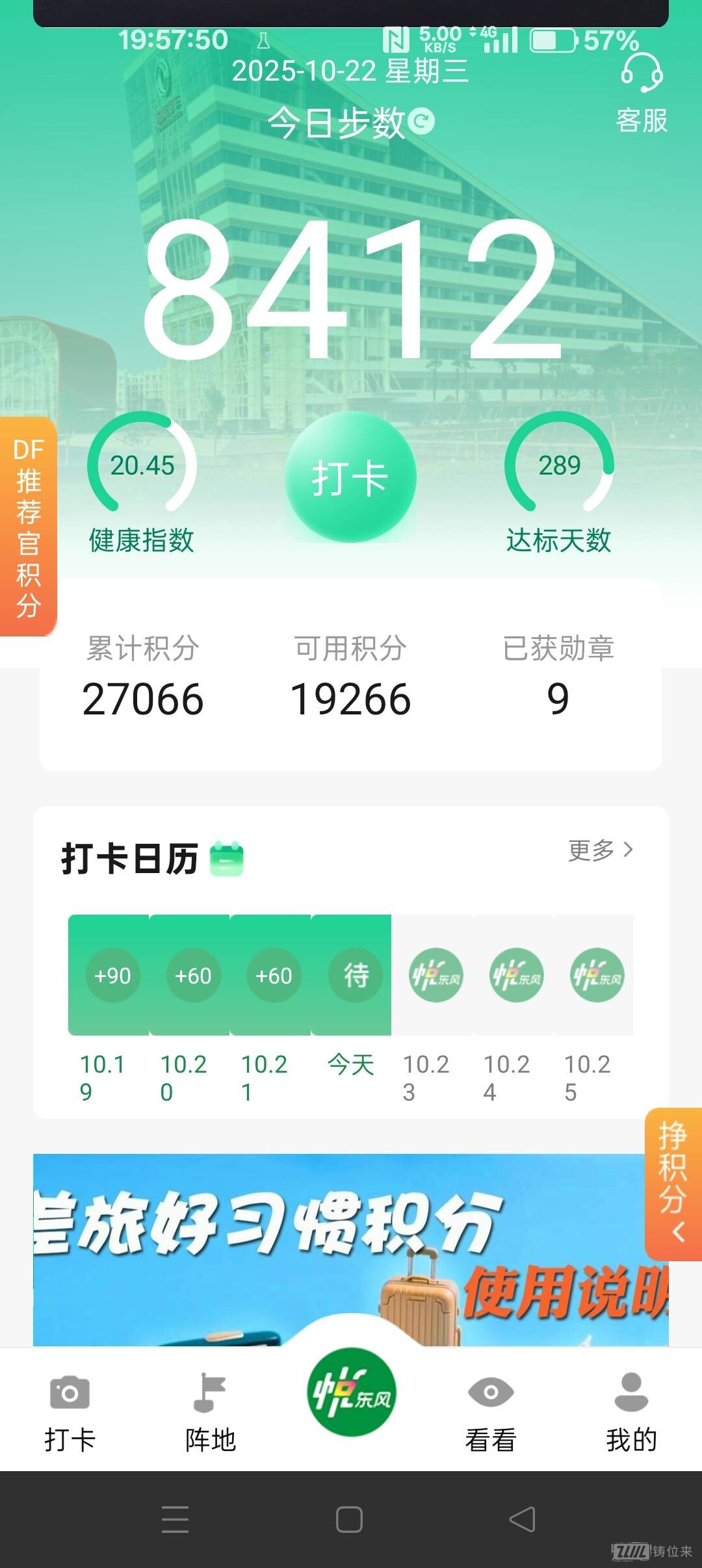702x1568 pixels.
Task: Tap the green 打卡 check-in button
Action: [351, 477]
